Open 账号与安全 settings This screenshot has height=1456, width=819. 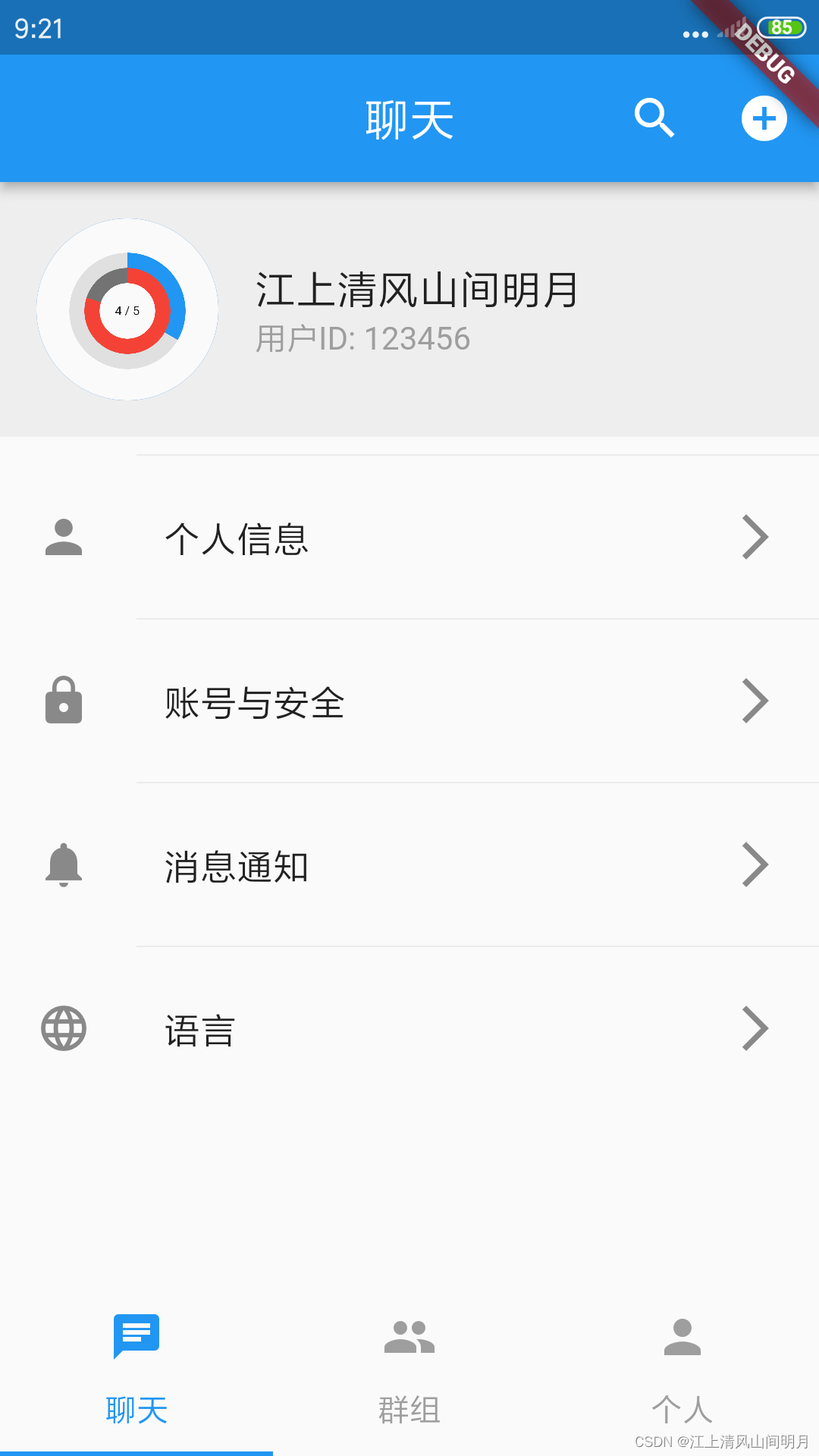(x=409, y=702)
